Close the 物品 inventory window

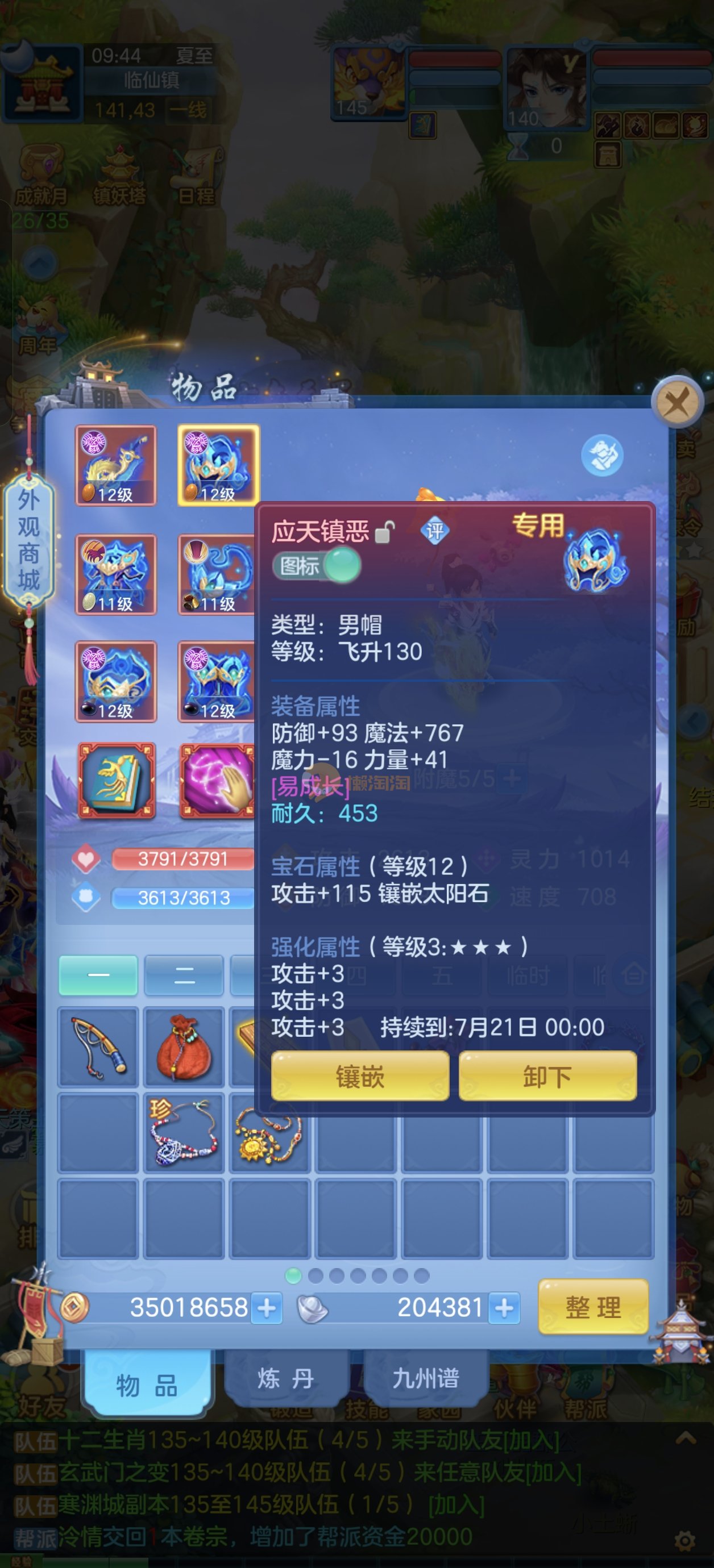point(677,402)
